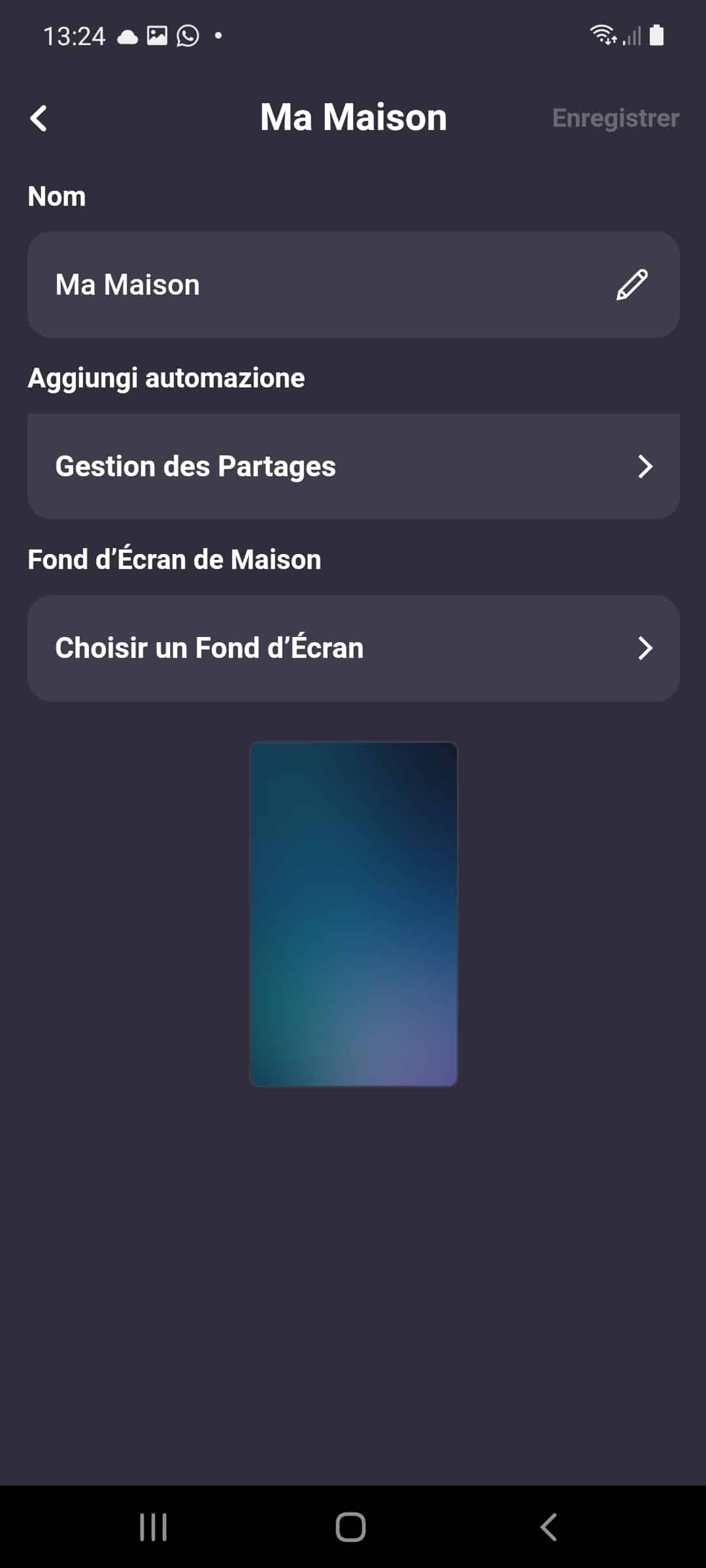Go to the home screen
The height and width of the screenshot is (1568, 706).
tap(351, 1527)
